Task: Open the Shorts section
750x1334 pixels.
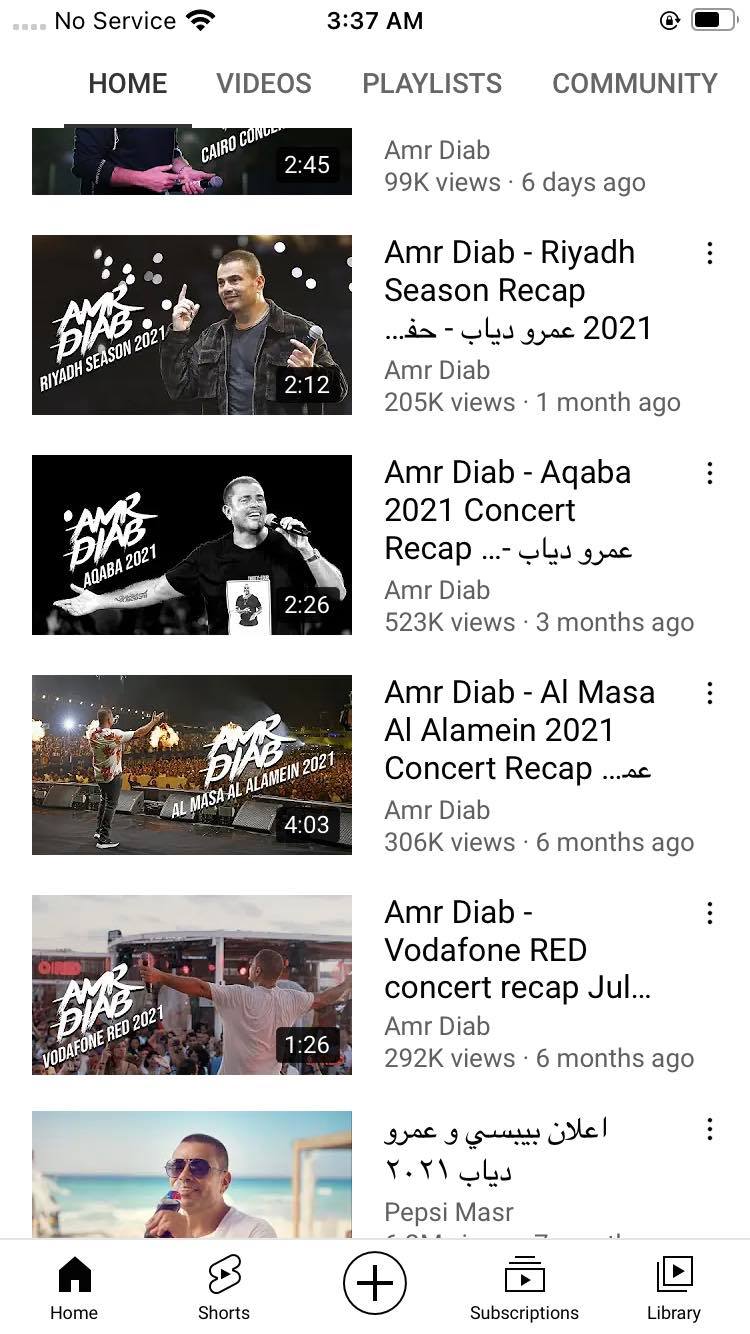Action: coord(224,1288)
